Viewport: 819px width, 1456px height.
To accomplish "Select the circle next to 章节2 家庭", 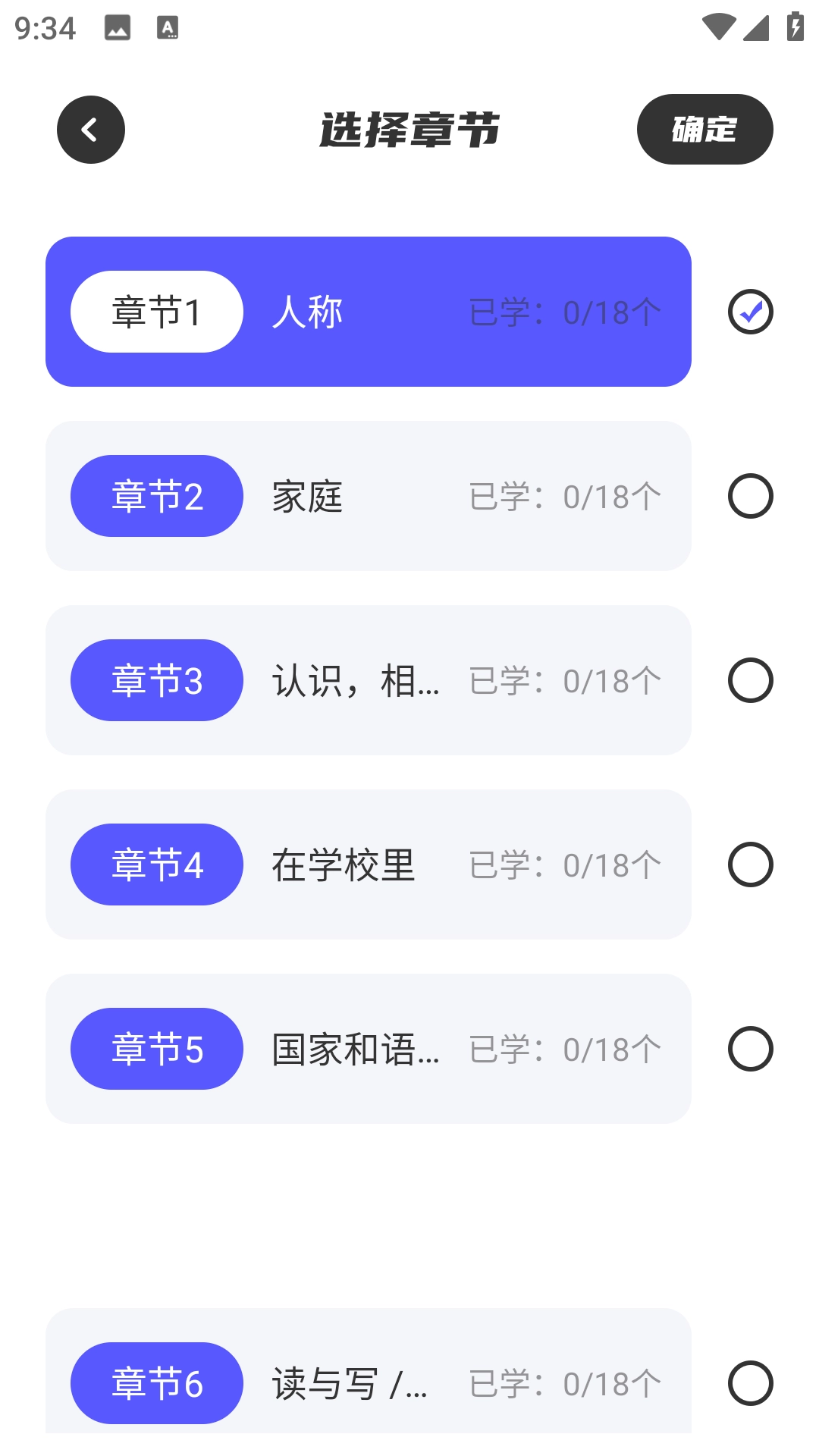I will click(x=751, y=497).
